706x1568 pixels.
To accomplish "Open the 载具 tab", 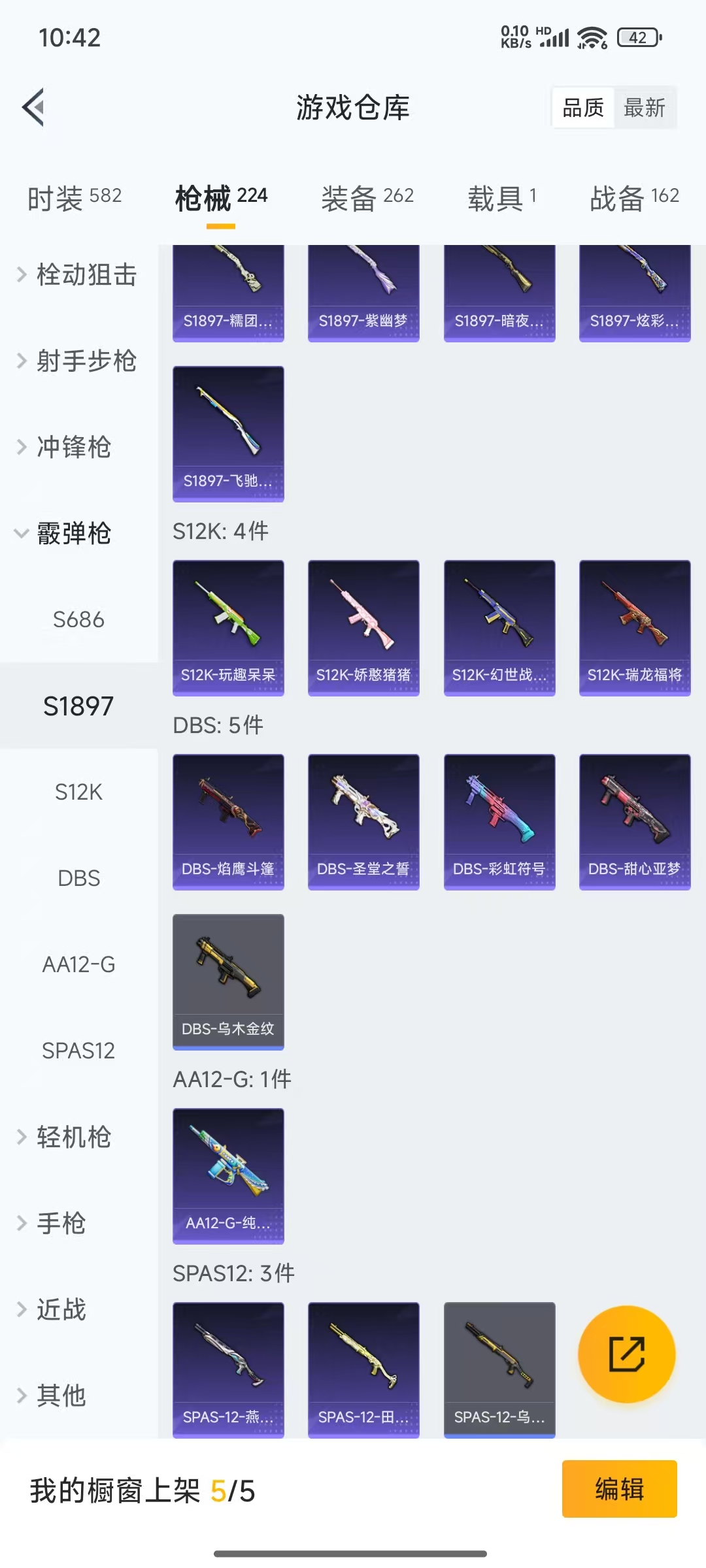I will tap(502, 198).
